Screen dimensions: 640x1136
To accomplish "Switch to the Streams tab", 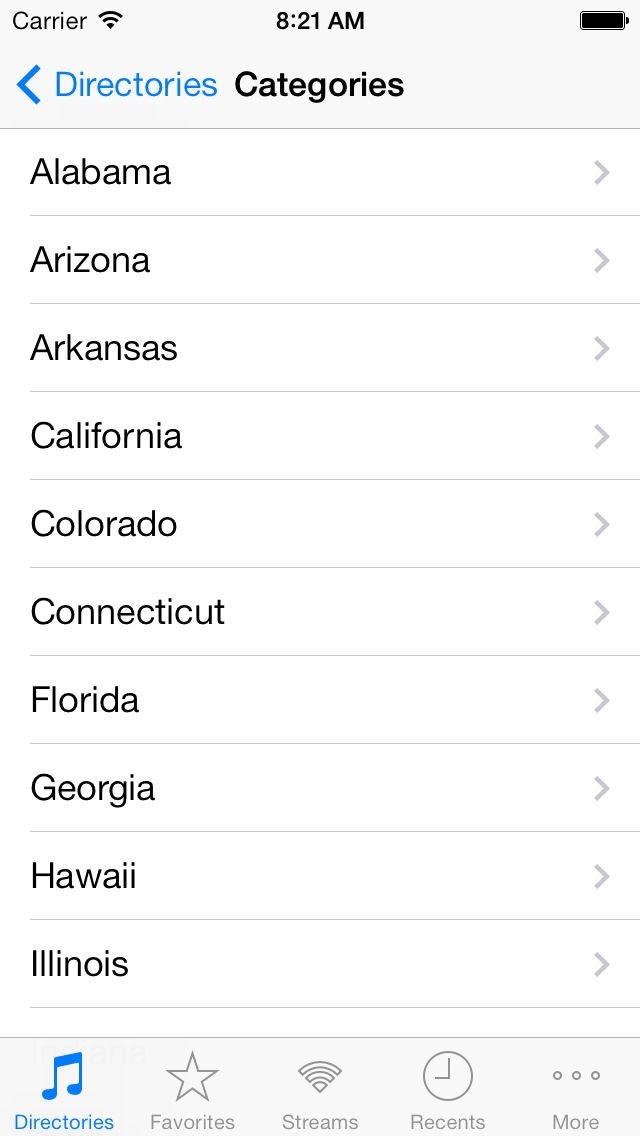I will click(x=320, y=1088).
